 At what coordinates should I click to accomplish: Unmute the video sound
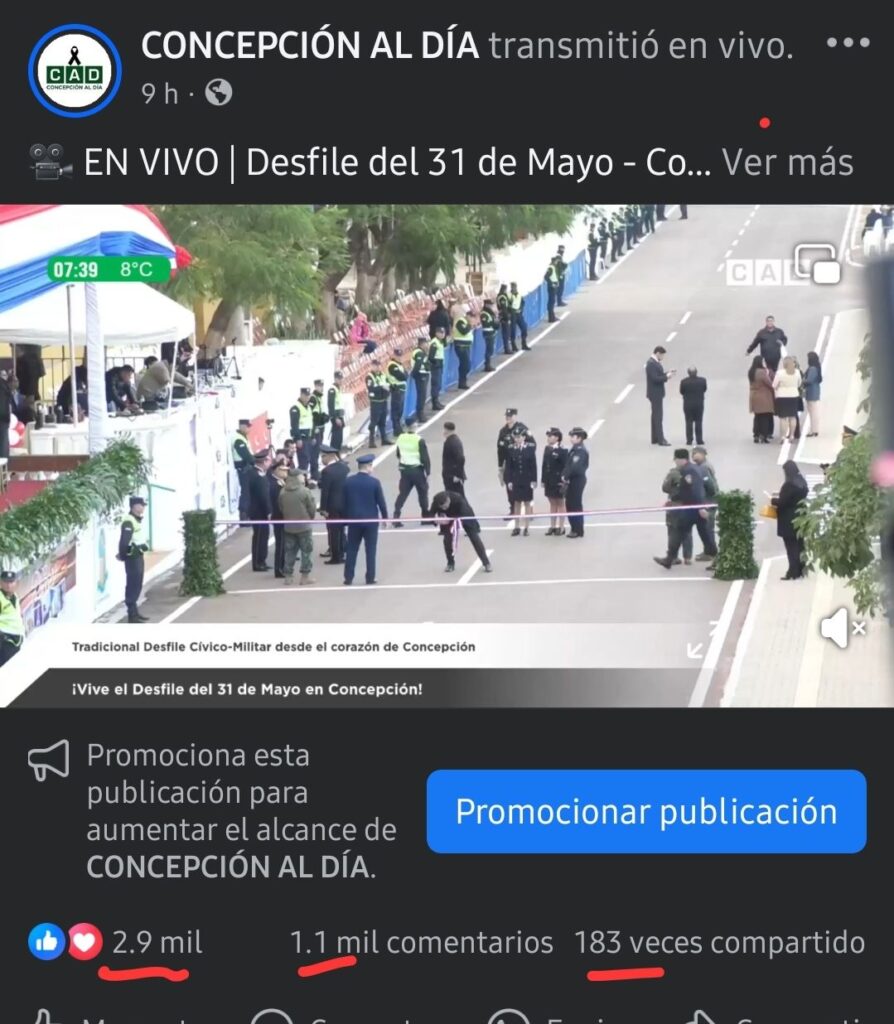click(842, 628)
